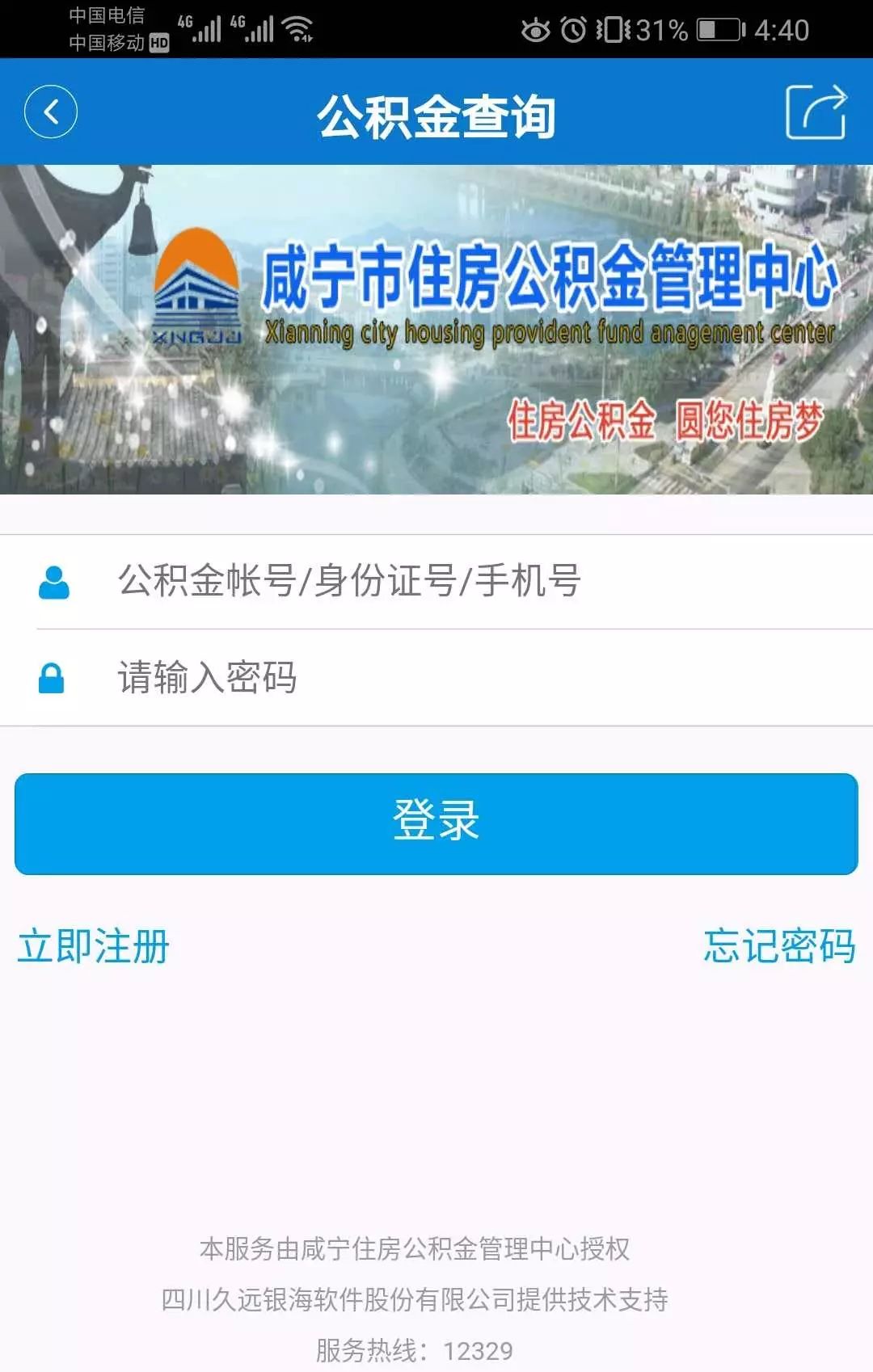This screenshot has width=873, height=1372.
Task: Open the 忘记密码 link
Action: pyautogui.click(x=778, y=946)
